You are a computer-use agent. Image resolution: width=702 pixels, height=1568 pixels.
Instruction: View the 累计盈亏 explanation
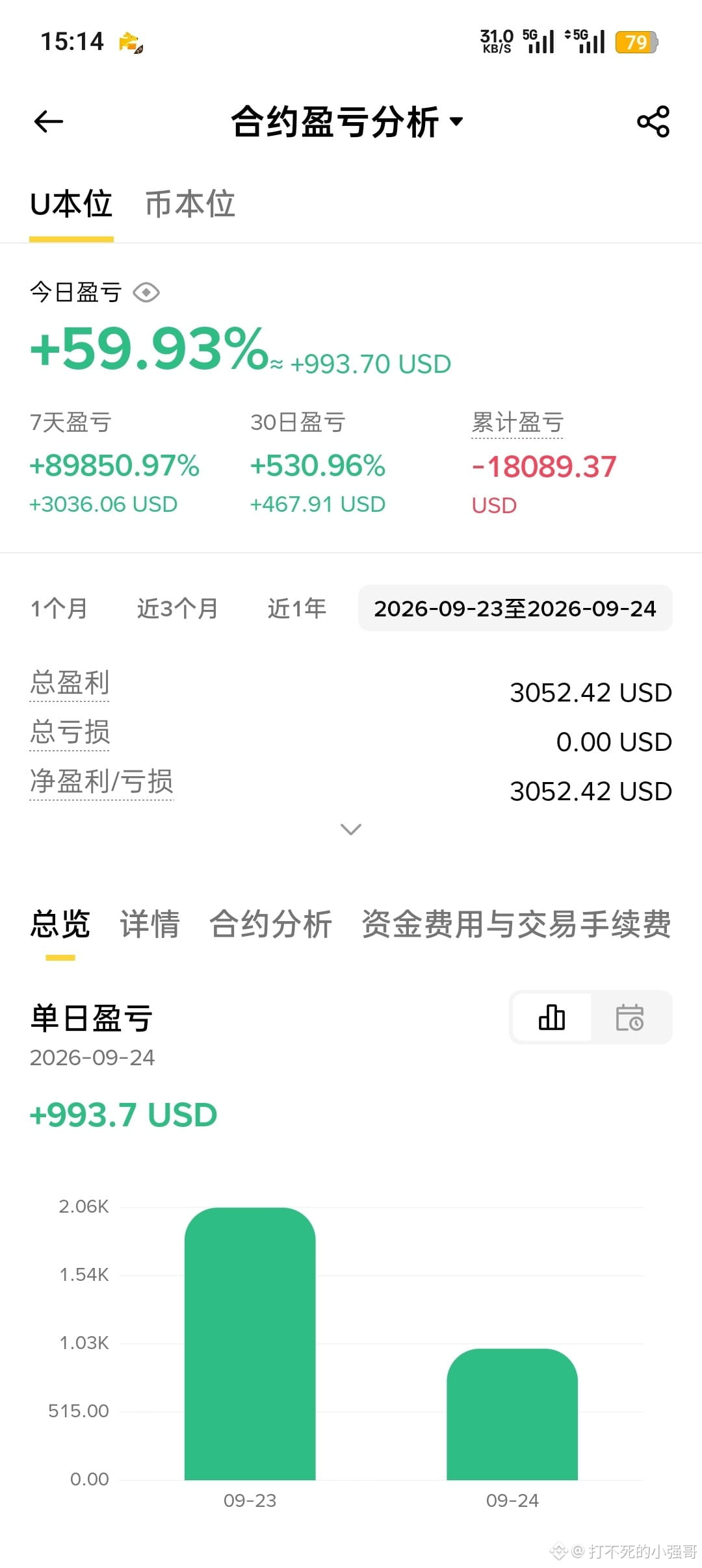pyautogui.click(x=517, y=423)
